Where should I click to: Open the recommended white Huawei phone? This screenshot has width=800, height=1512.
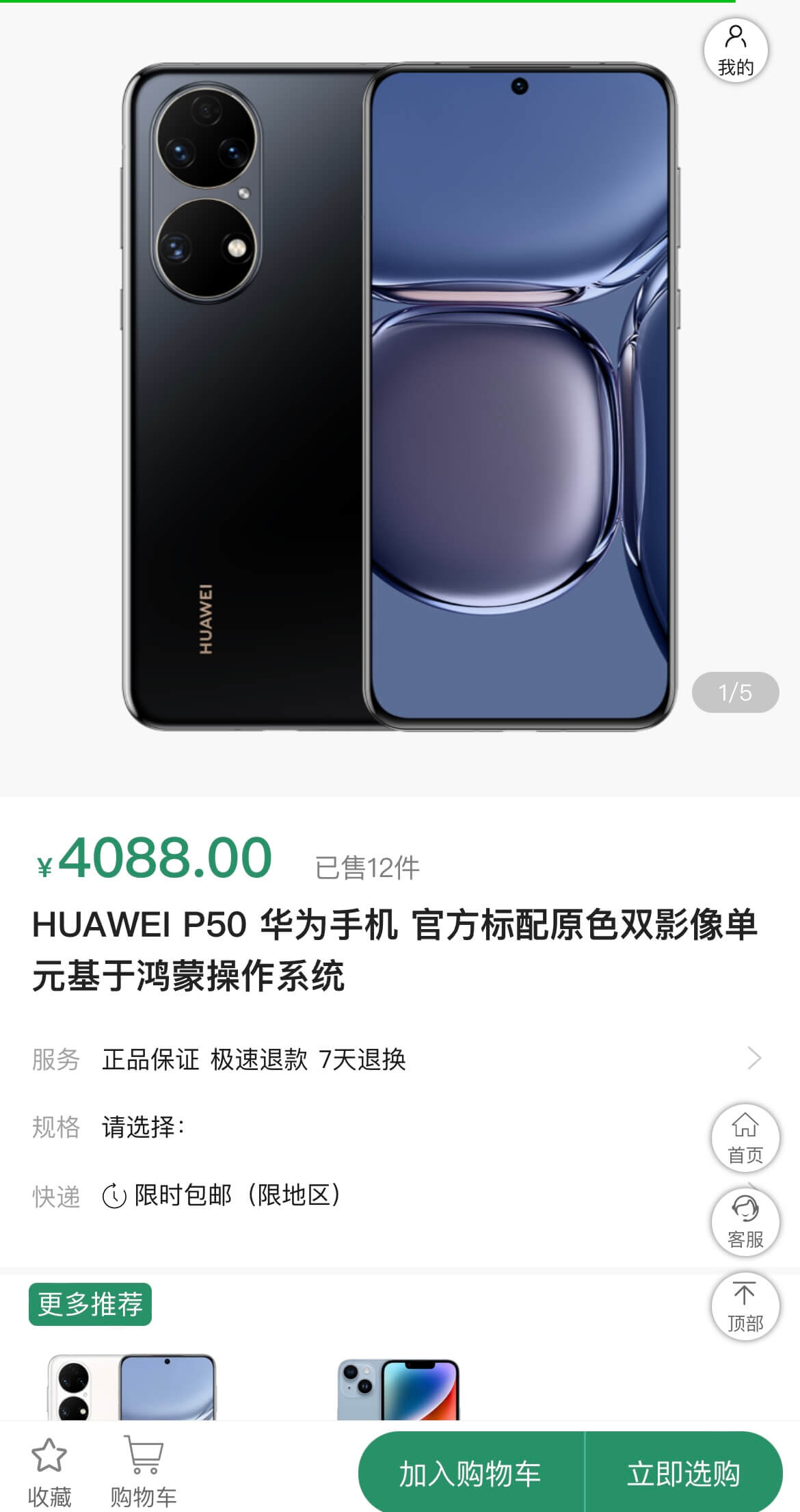pyautogui.click(x=132, y=1386)
